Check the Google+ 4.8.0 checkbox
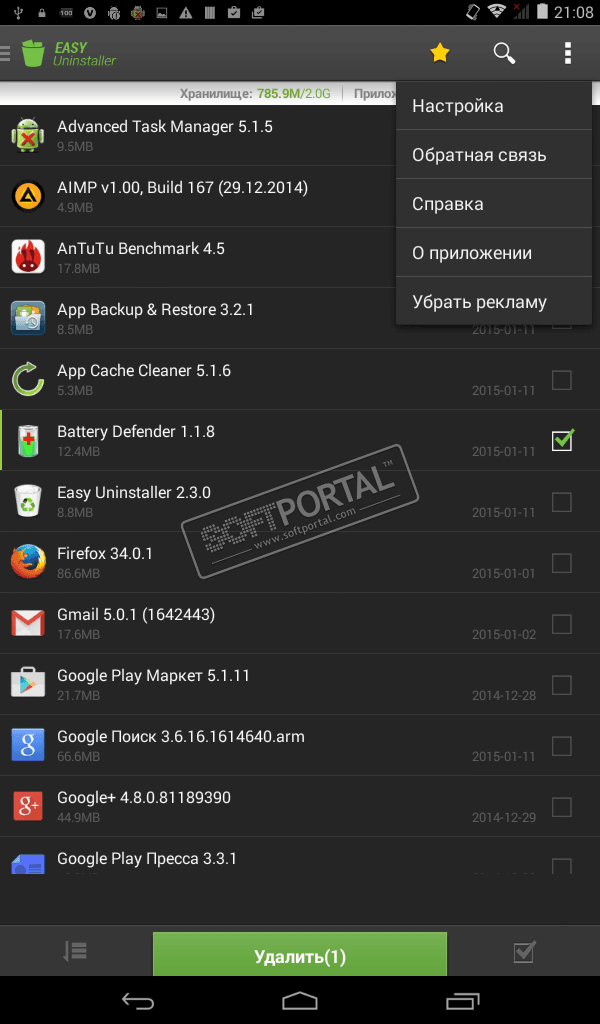Image resolution: width=600 pixels, height=1024 pixels. 562,807
